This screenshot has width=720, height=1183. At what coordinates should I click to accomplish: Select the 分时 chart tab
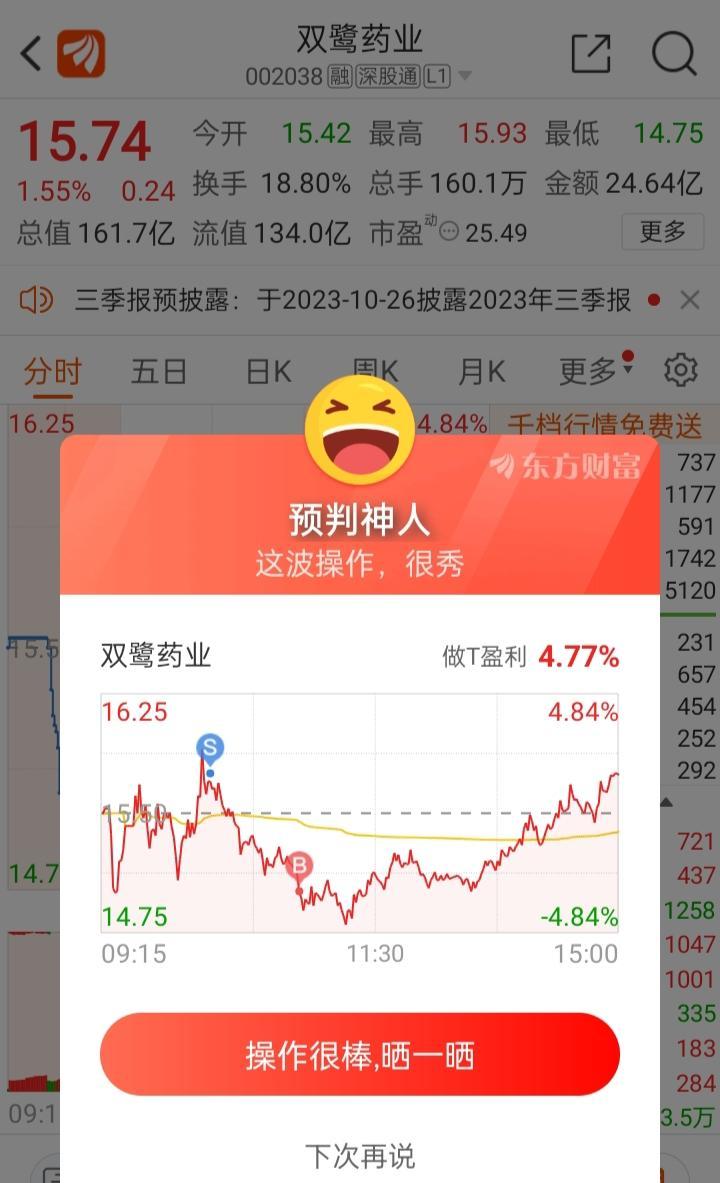[52, 371]
